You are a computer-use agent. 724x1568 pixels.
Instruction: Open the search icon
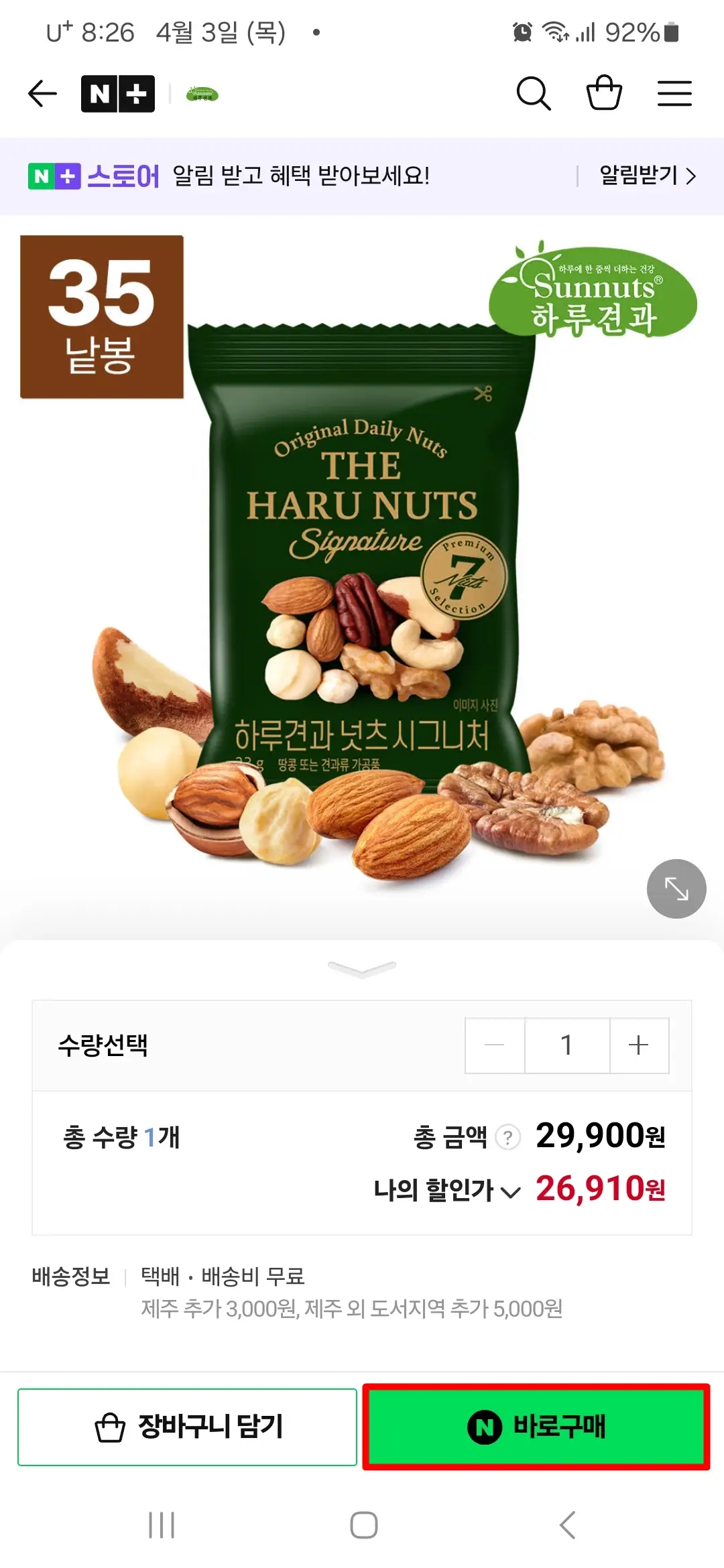click(x=533, y=93)
